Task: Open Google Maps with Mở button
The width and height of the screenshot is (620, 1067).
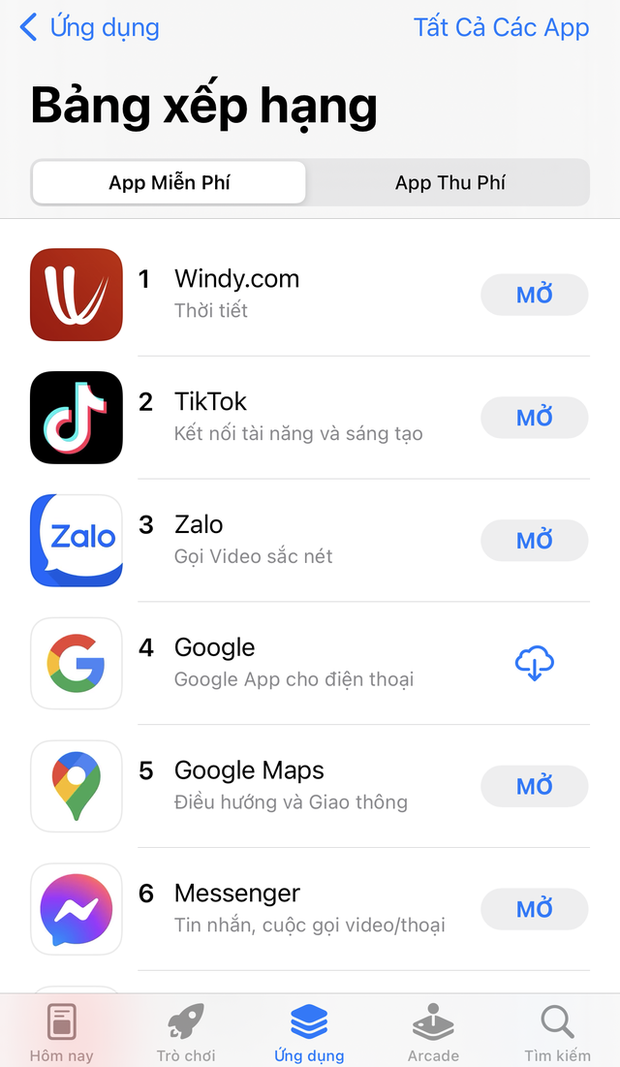Action: (534, 786)
